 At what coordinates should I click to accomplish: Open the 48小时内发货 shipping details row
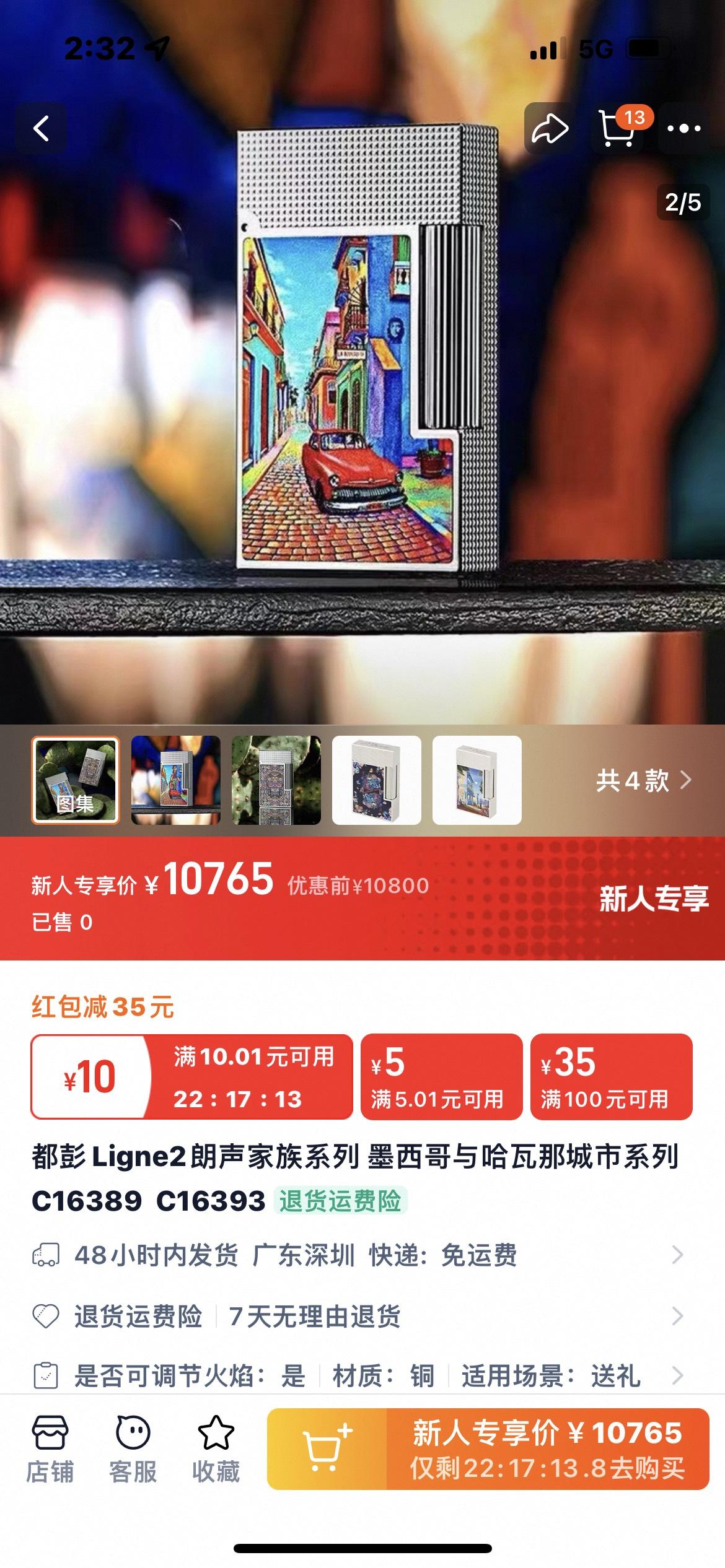tap(359, 1256)
